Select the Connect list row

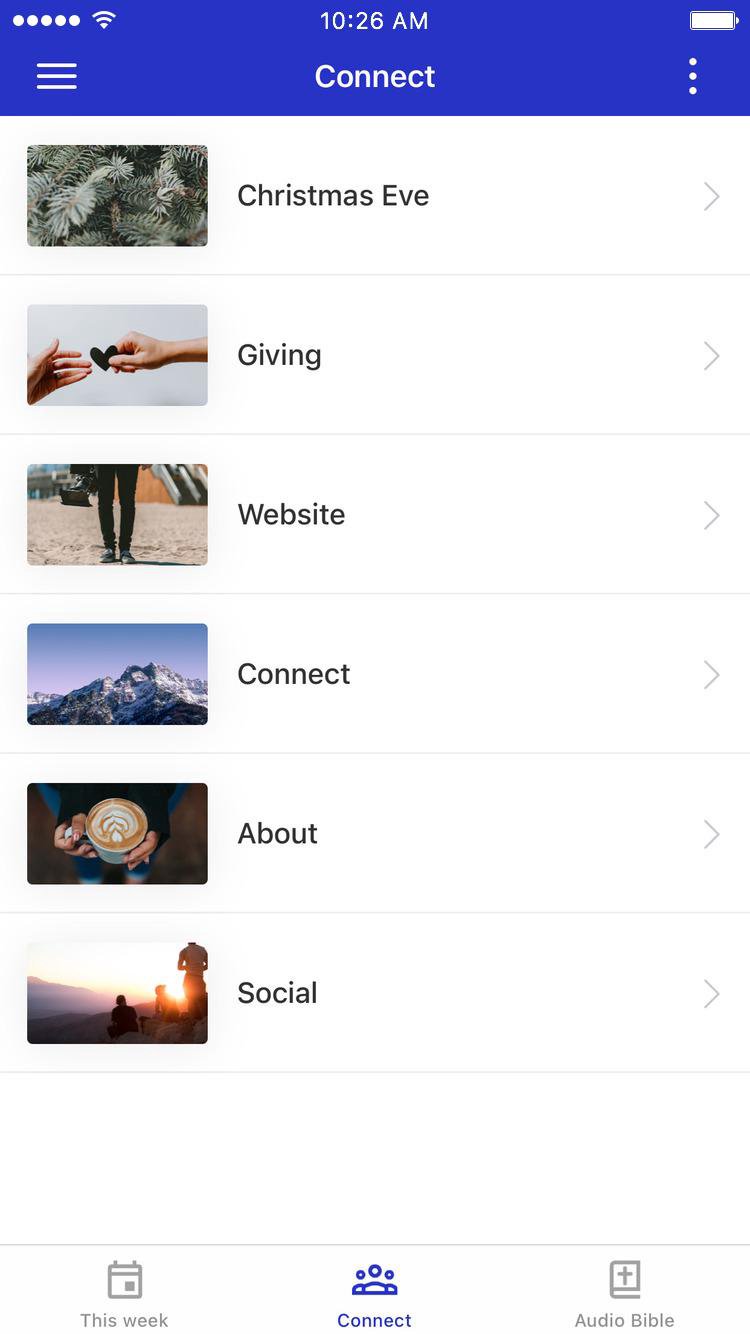point(374,674)
